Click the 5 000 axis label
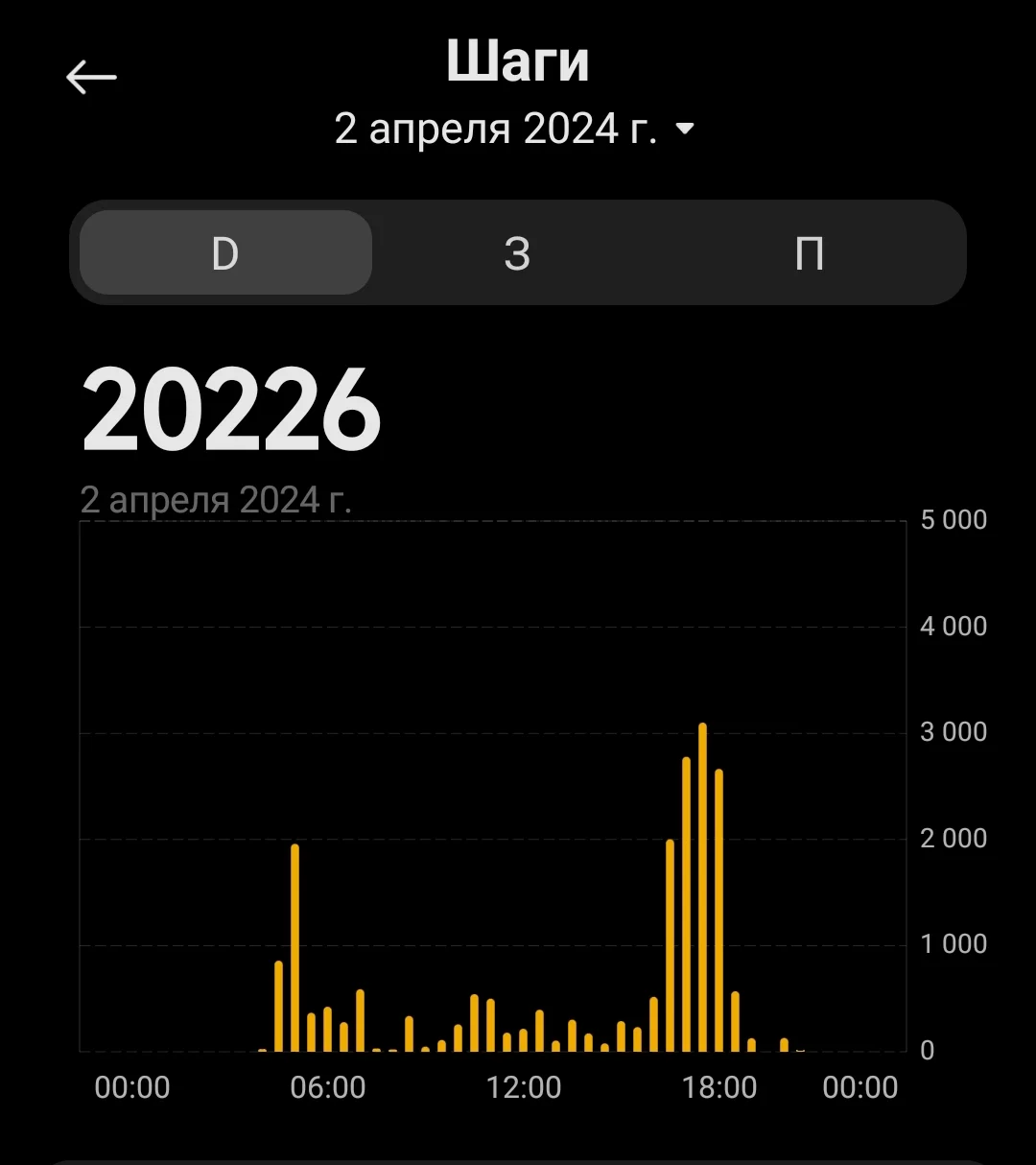1036x1165 pixels. click(x=953, y=519)
